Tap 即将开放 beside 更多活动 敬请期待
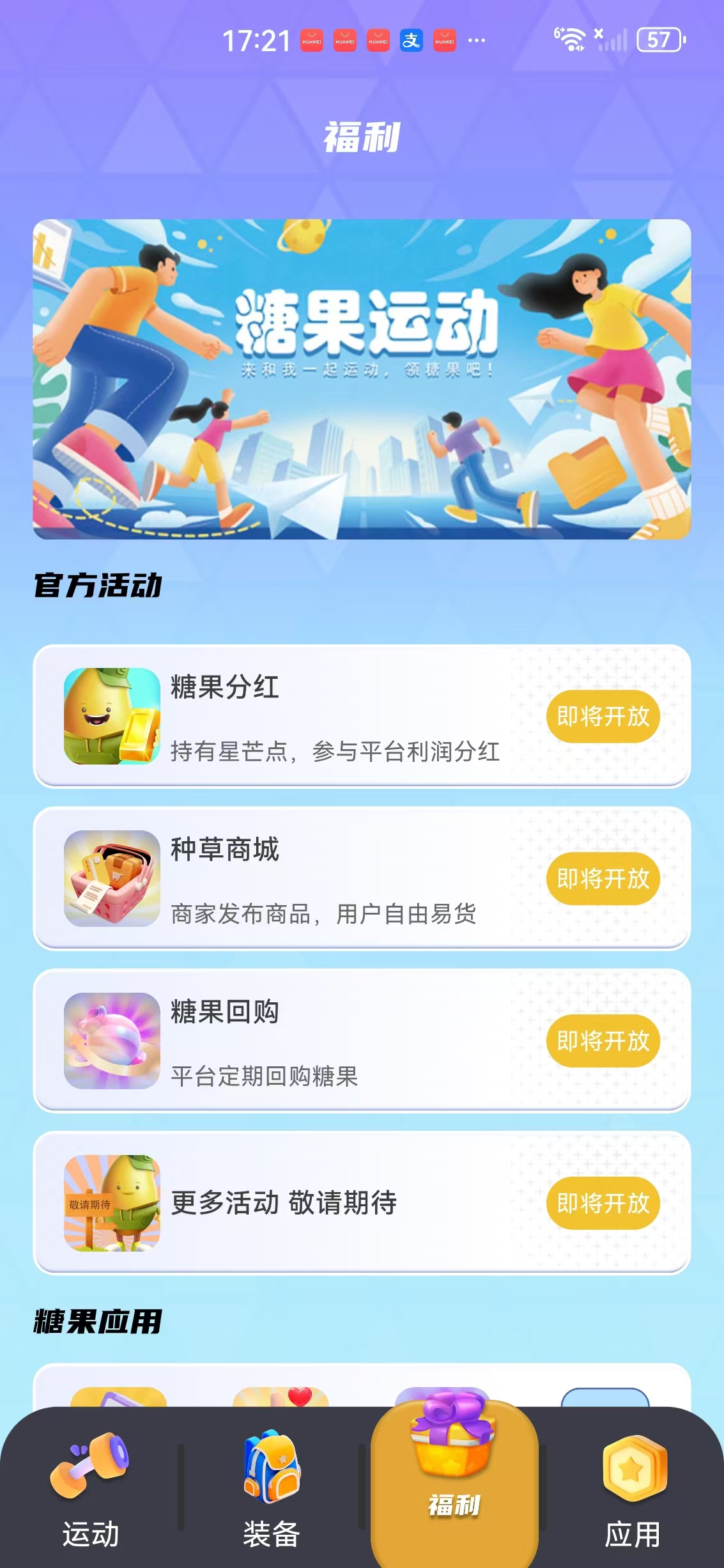 pos(603,1203)
